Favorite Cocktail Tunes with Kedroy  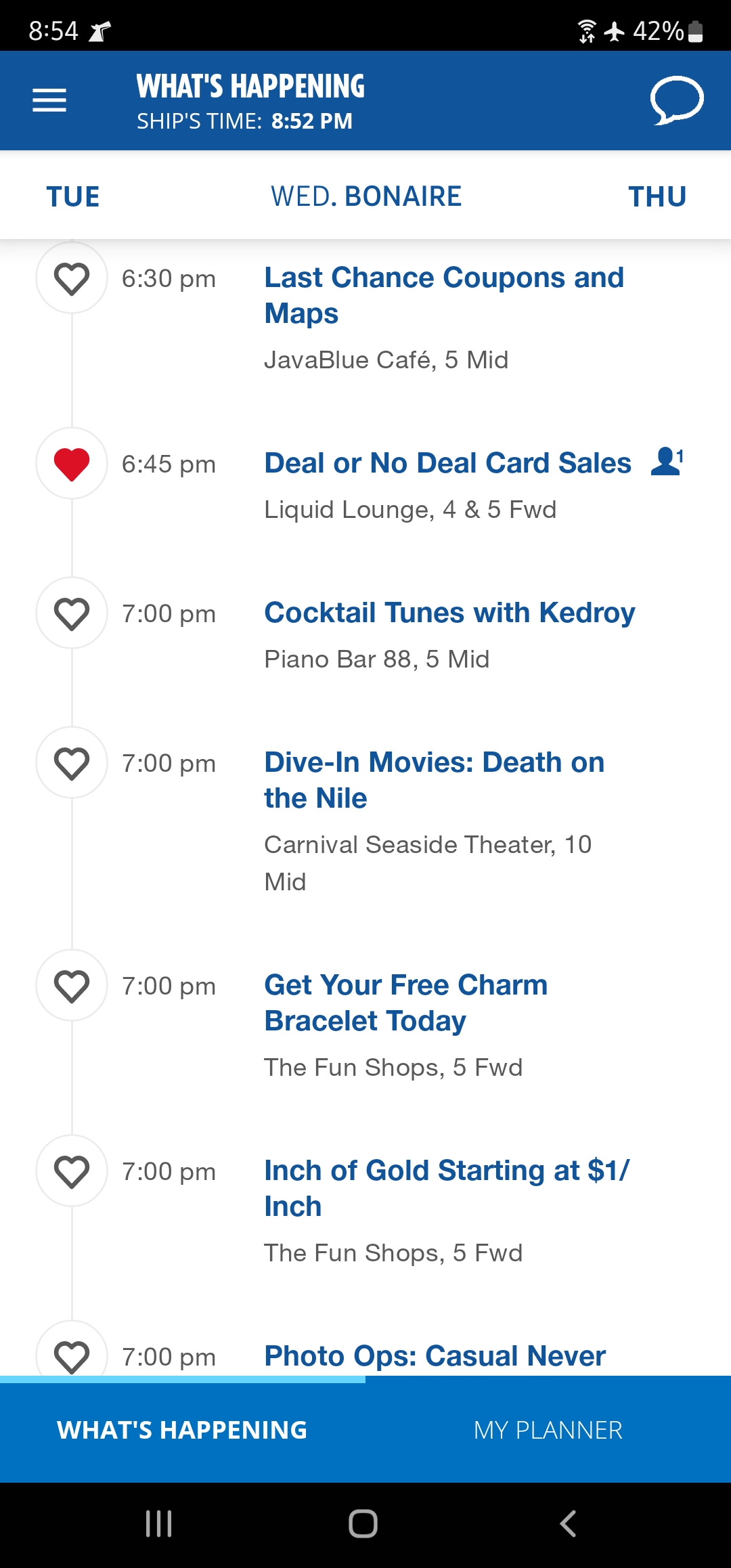pyautogui.click(x=72, y=613)
